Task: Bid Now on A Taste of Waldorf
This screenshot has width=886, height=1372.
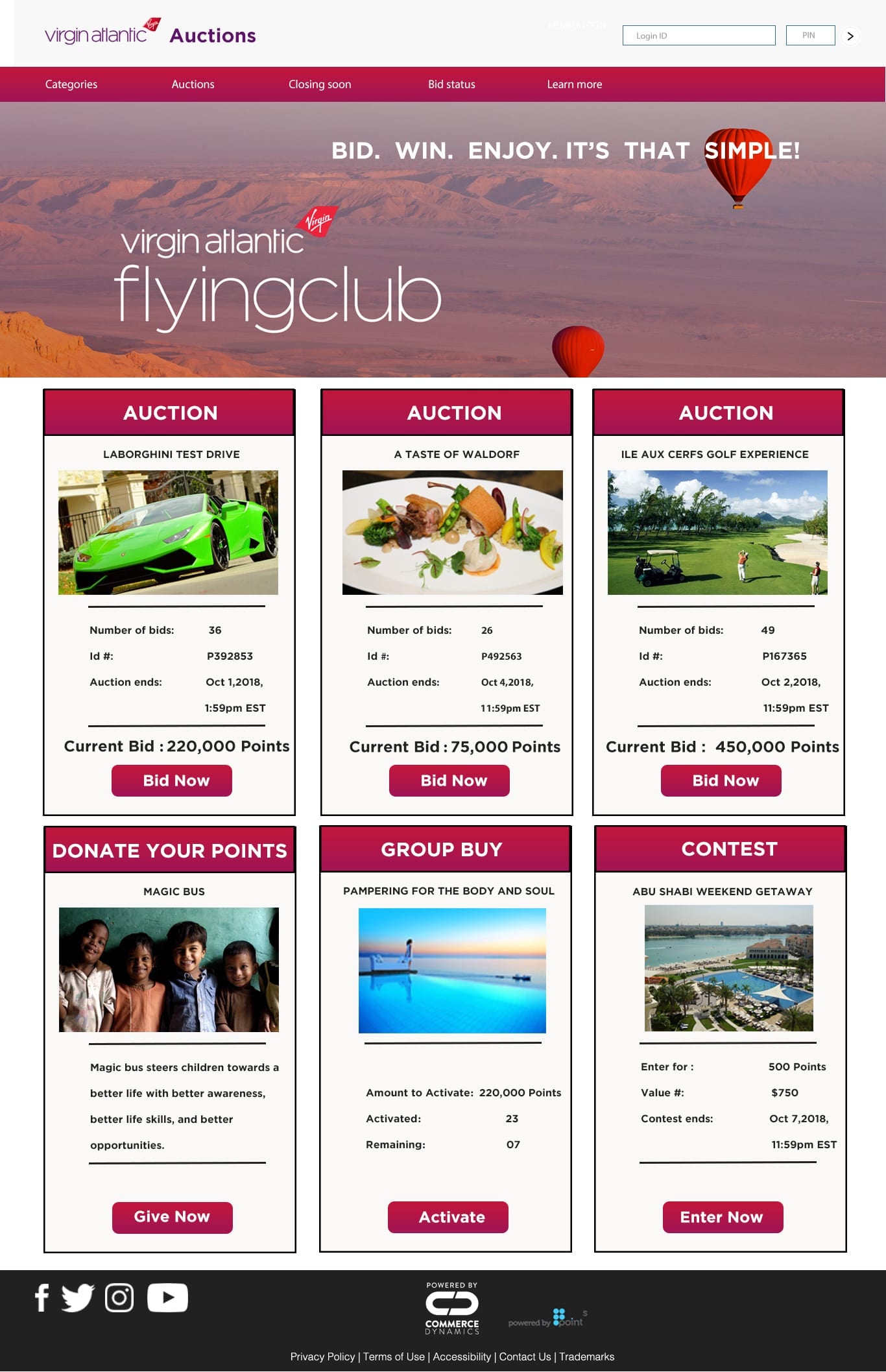Action: coord(449,780)
